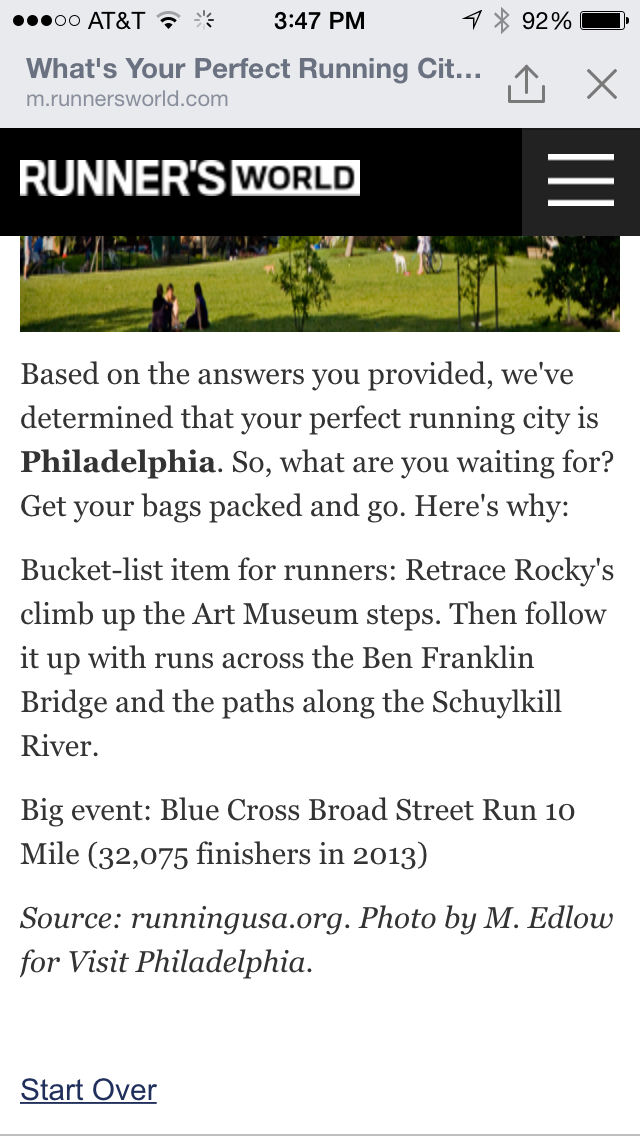This screenshot has height=1136, width=640.
Task: Open the hamburger navigation menu
Action: (x=581, y=181)
